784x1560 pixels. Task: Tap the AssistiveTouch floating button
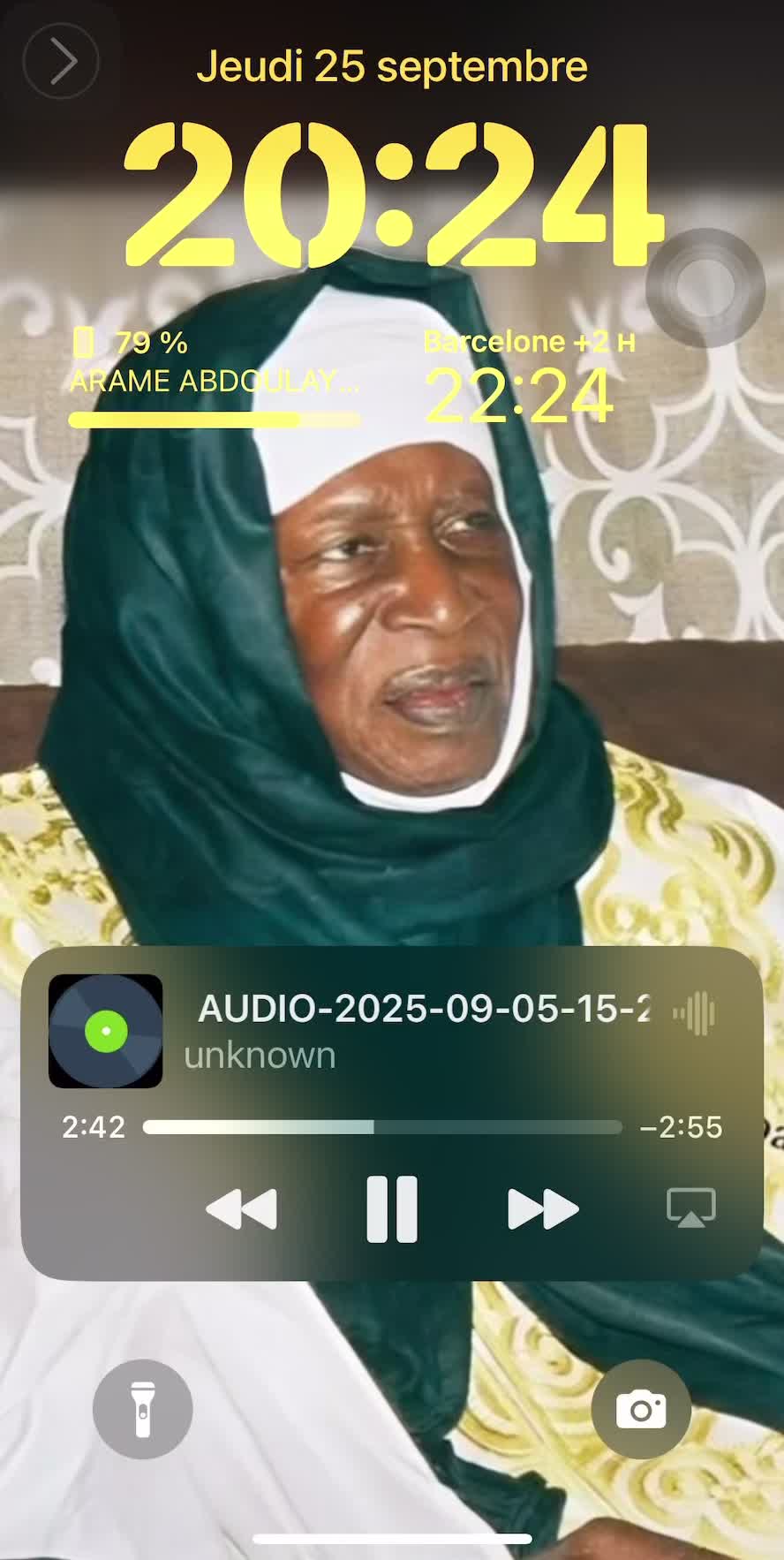[705, 287]
